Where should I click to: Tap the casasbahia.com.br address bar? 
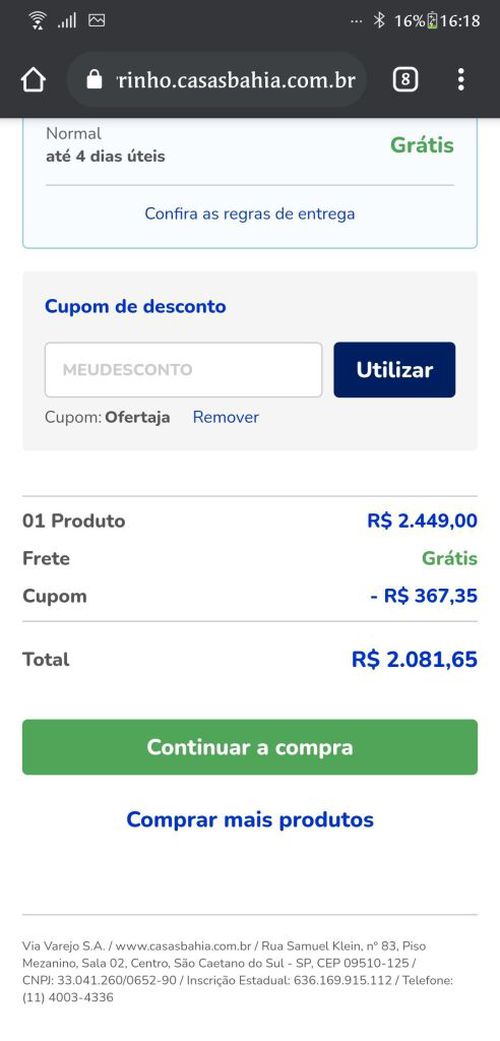click(x=217, y=80)
